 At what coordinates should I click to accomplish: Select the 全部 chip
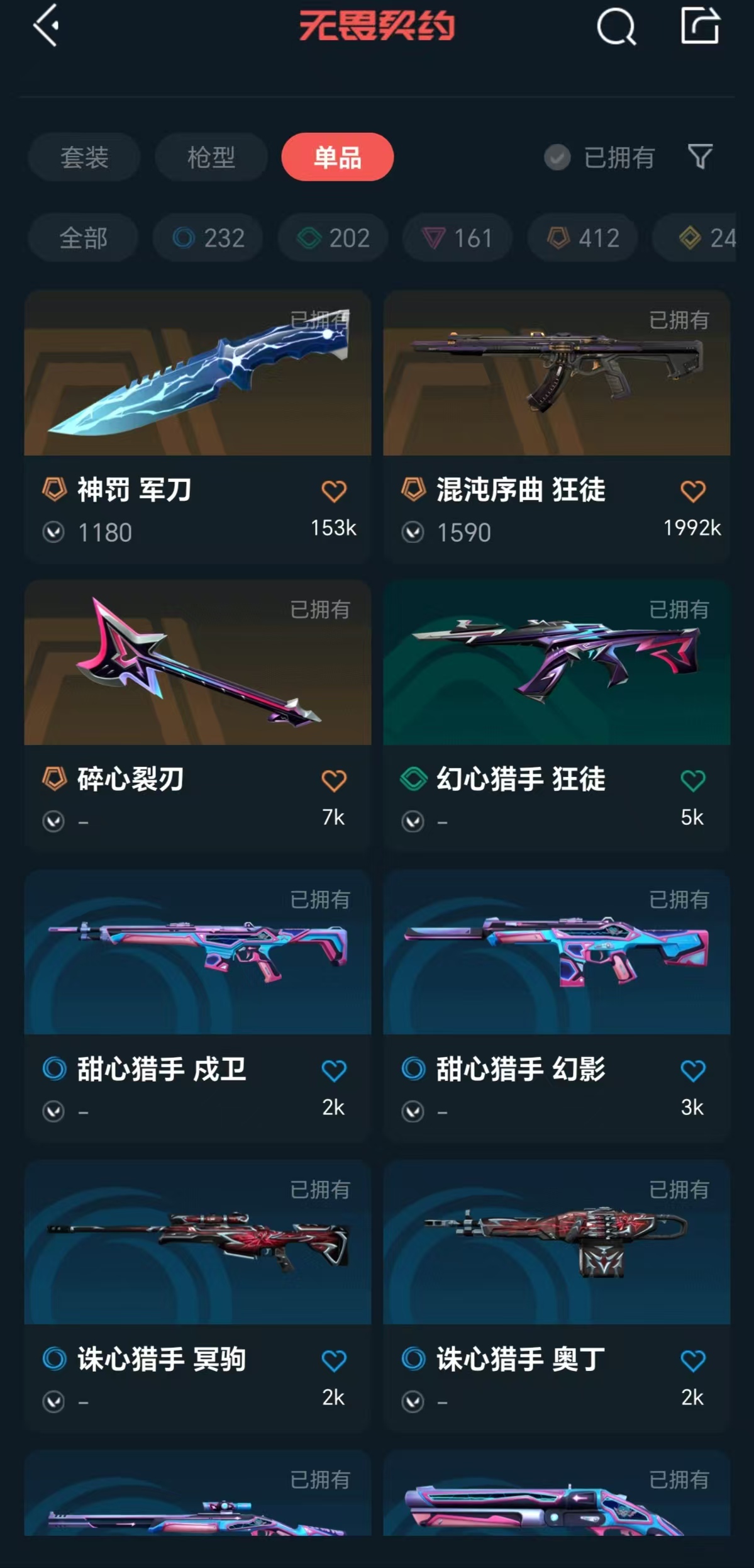[x=83, y=238]
